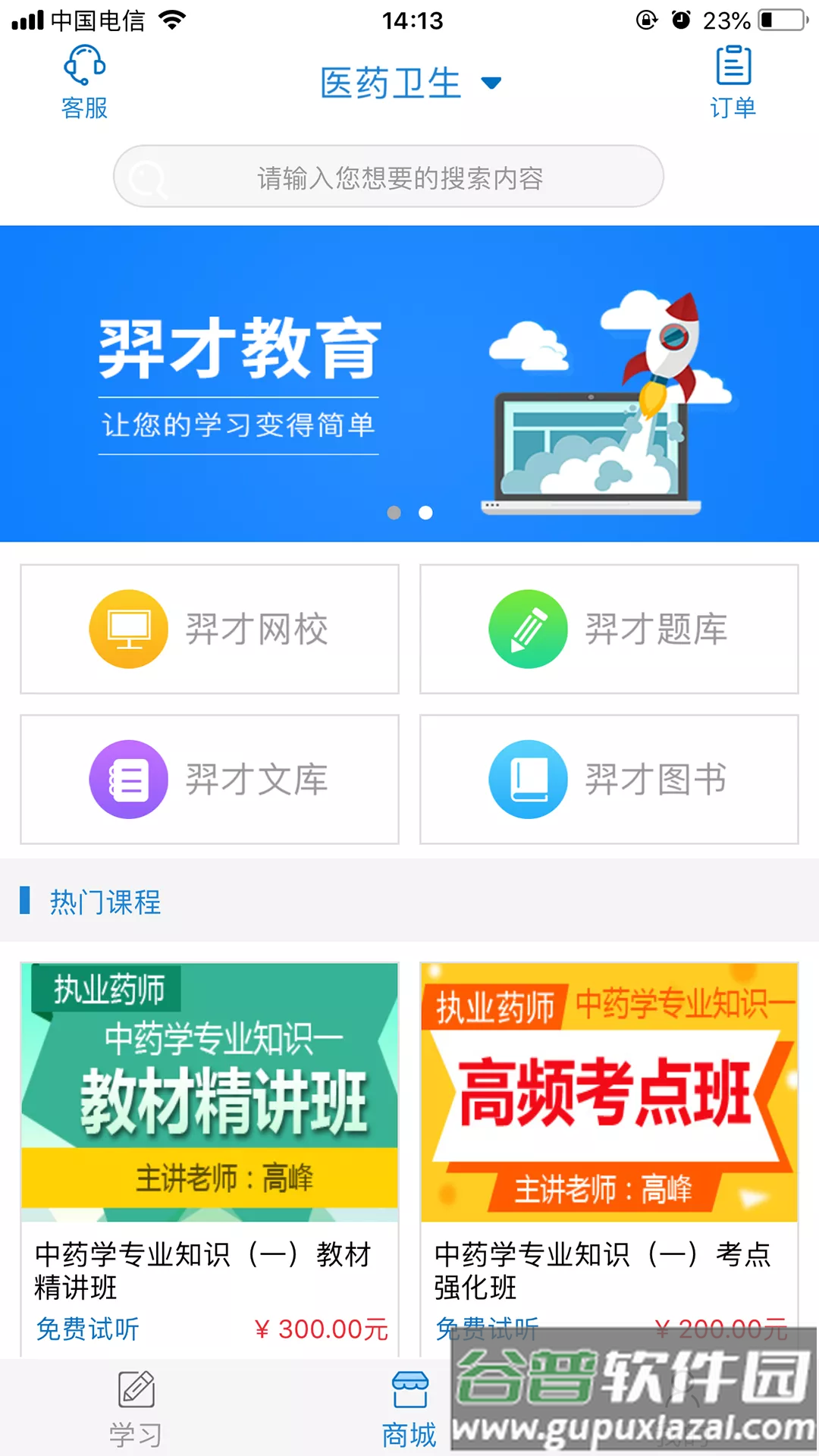Tap 免费试听 for the 300.00元 course
This screenshot has height=1456, width=819.
pos(88,1329)
